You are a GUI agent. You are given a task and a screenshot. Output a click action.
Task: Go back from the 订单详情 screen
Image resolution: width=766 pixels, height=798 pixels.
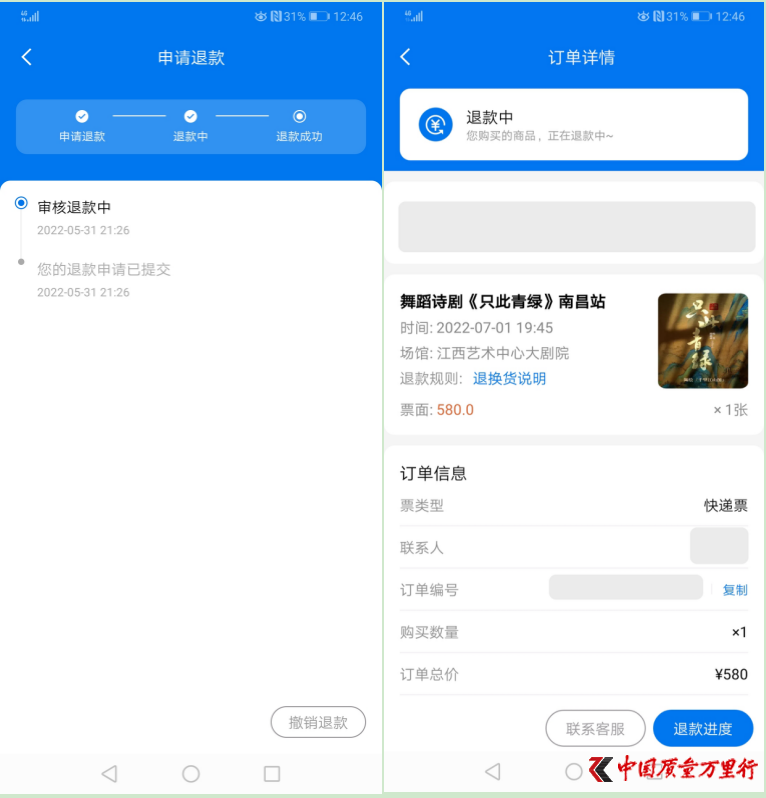tap(405, 57)
